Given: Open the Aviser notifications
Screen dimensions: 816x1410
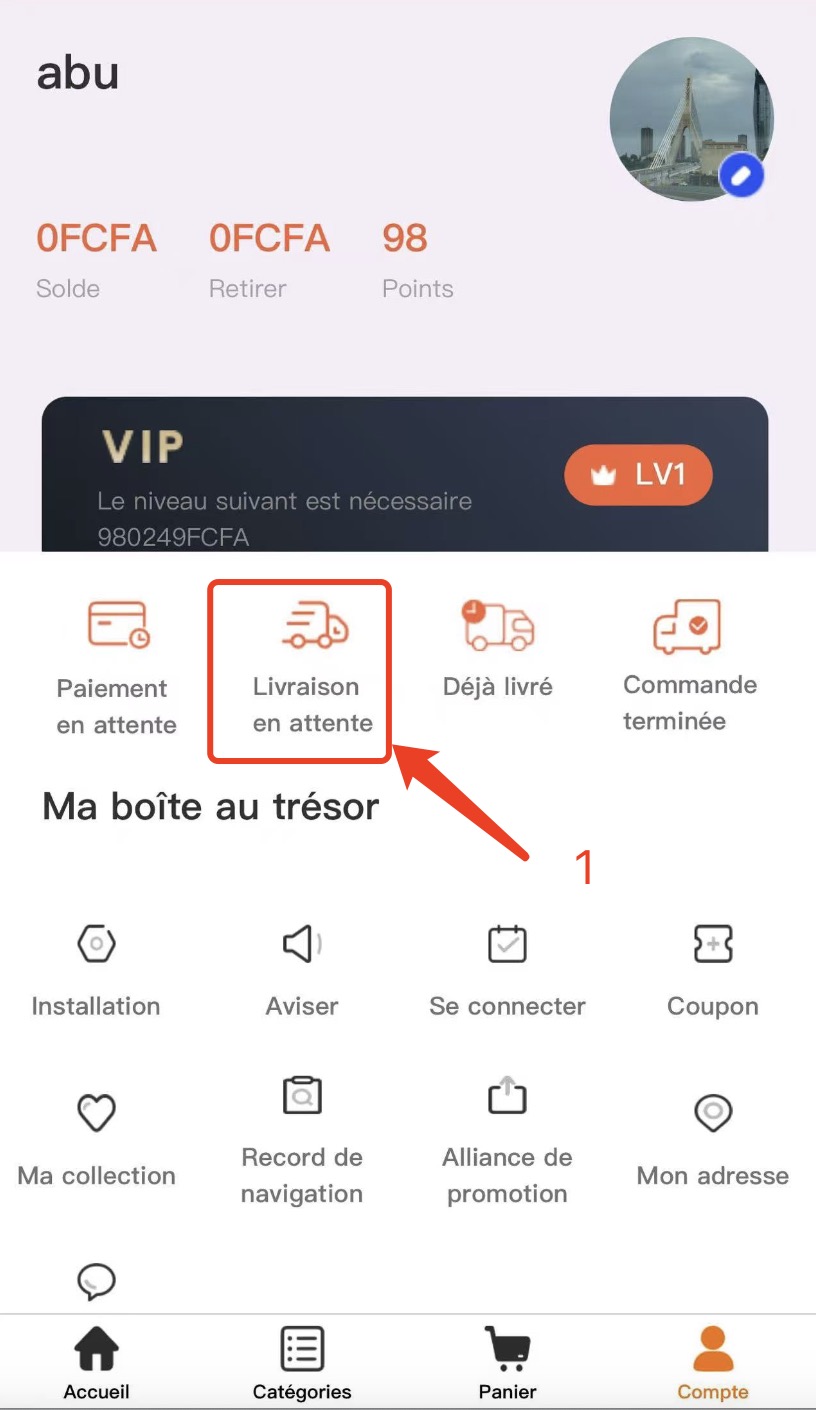Looking at the screenshot, I should coord(302,969).
